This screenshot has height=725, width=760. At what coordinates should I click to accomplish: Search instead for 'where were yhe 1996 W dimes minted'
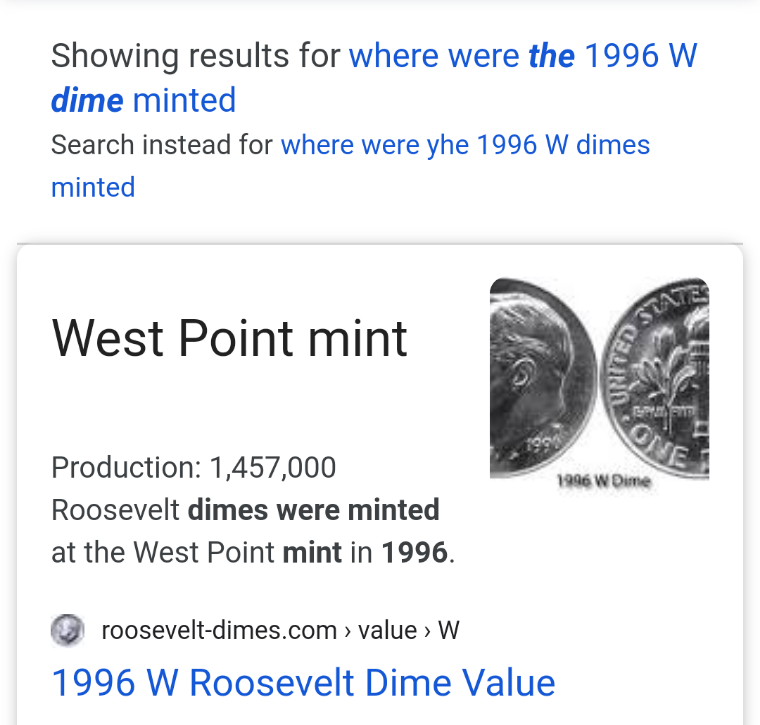465,146
